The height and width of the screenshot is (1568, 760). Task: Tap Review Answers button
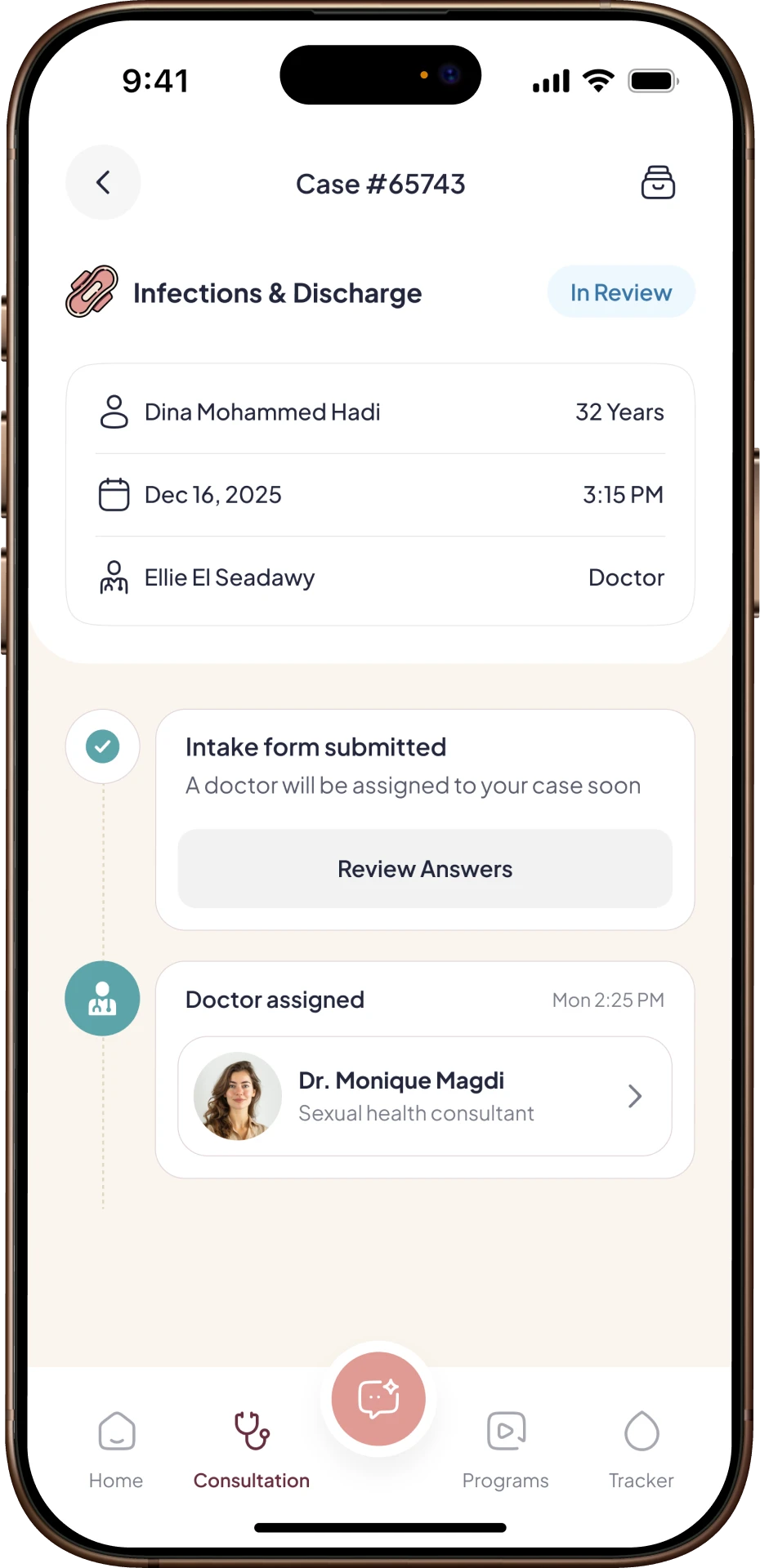(425, 869)
